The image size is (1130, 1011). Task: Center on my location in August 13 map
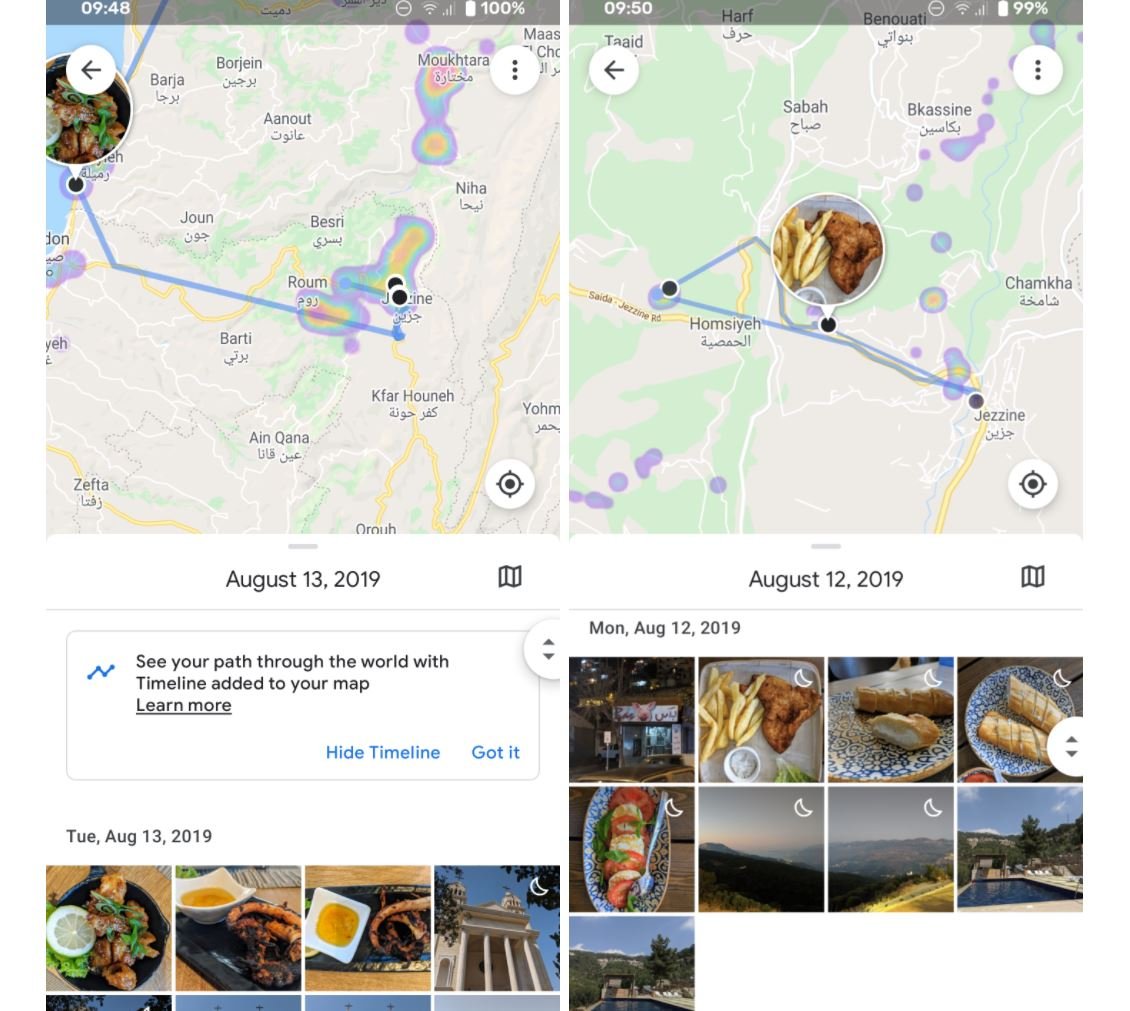(x=510, y=484)
